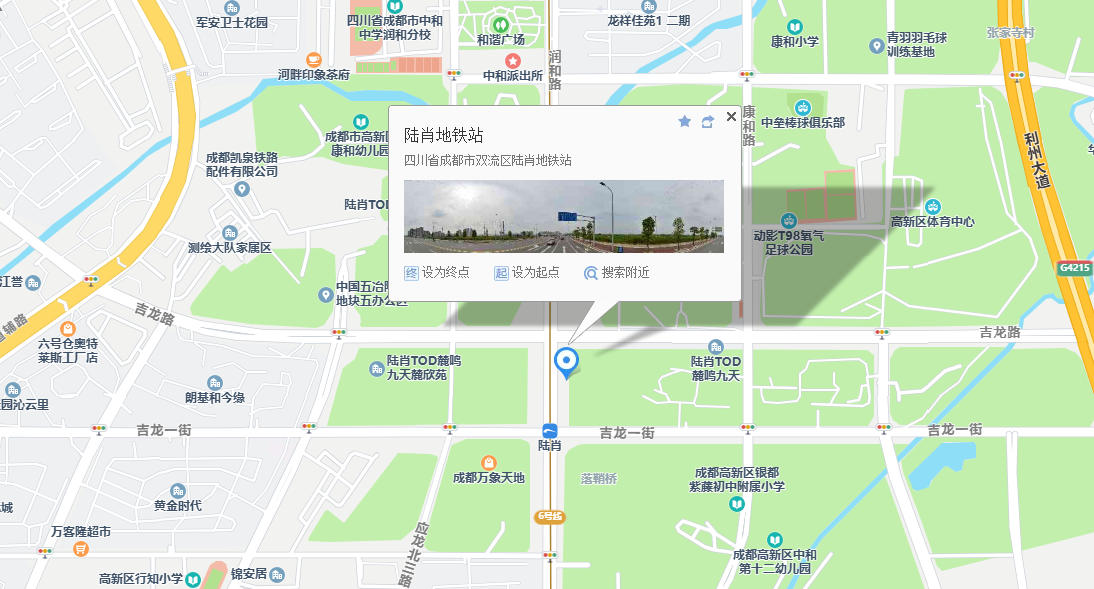1094x589 pixels.
Task: Select 成都万象天地 on the map
Action: pos(488,463)
